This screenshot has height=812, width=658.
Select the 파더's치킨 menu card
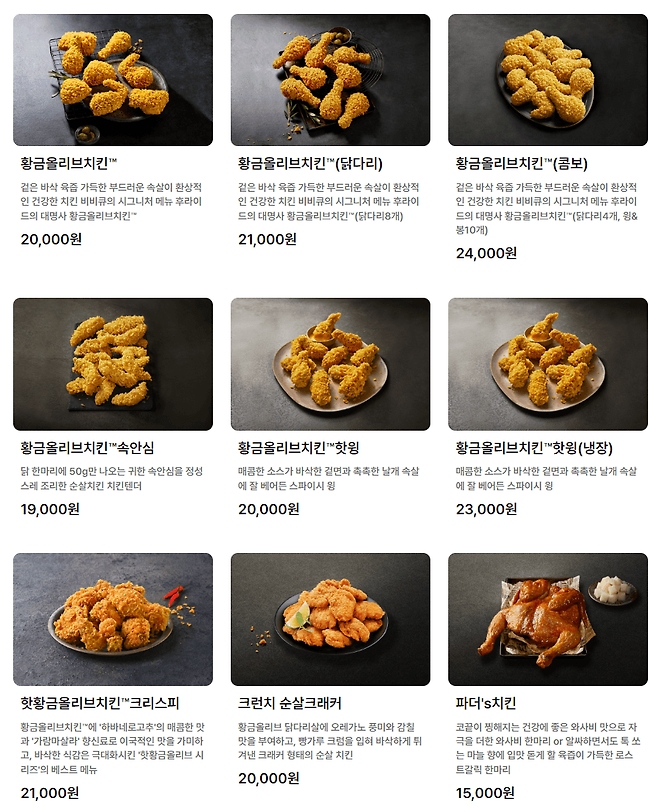click(547, 619)
